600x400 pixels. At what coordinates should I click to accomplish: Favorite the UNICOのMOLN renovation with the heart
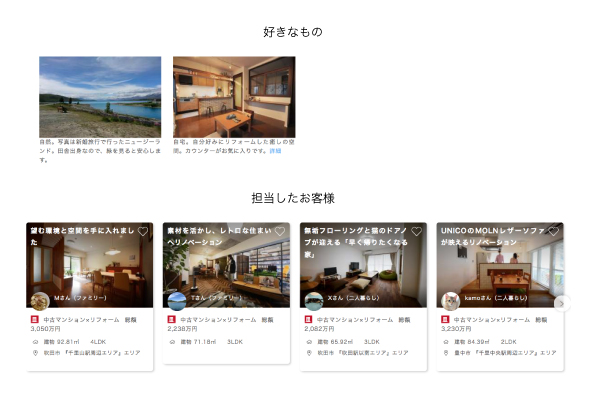553,232
